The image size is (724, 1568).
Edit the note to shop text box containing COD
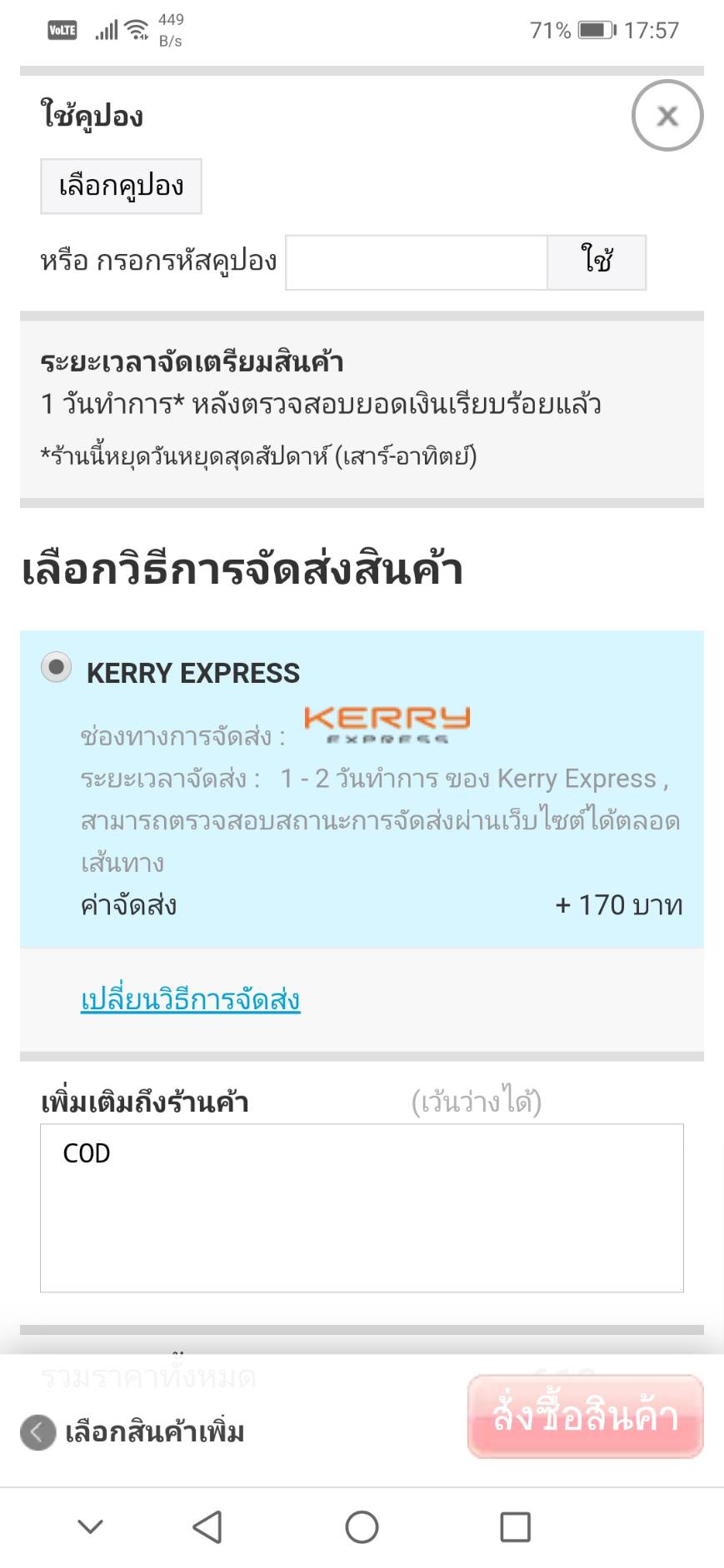[x=362, y=1207]
